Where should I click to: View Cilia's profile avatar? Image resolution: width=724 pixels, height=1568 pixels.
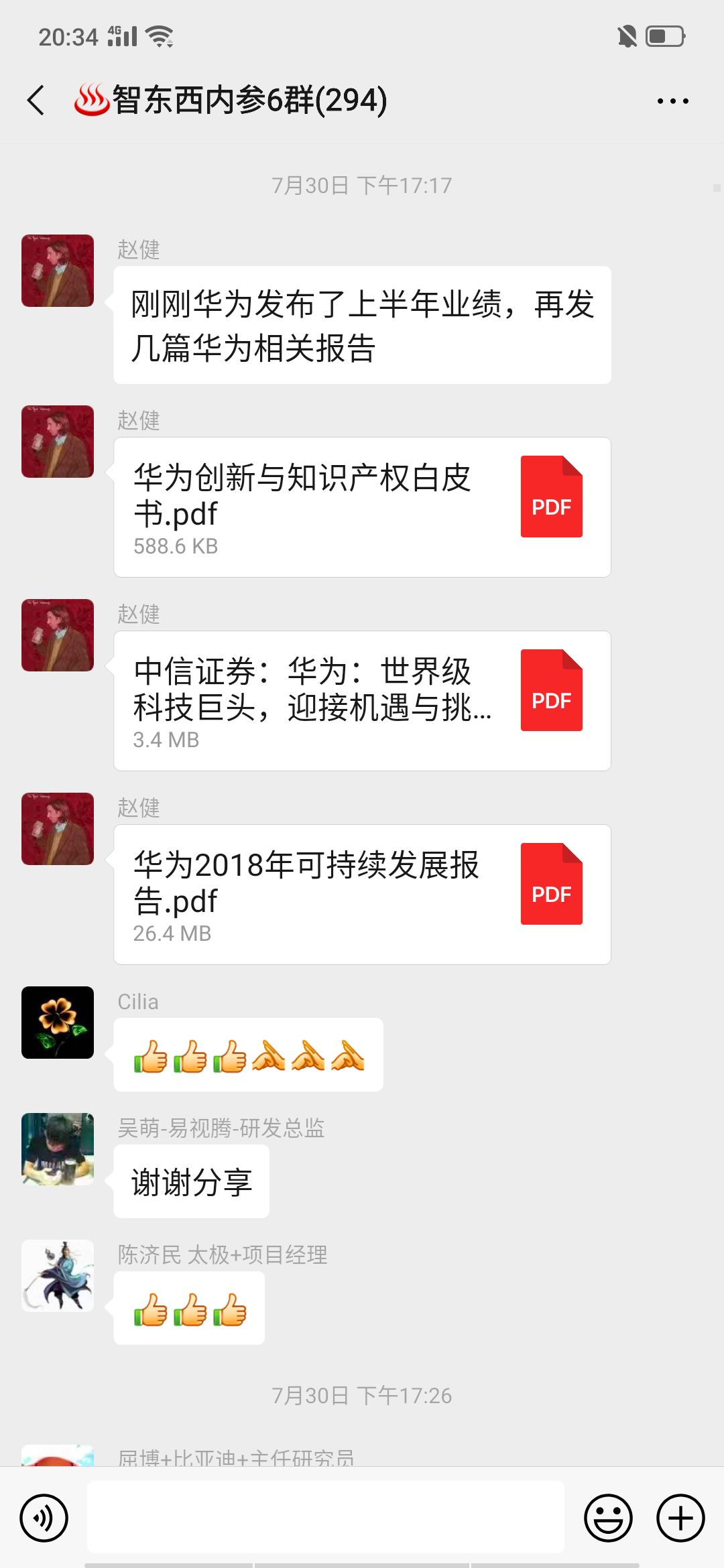pyautogui.click(x=58, y=1023)
